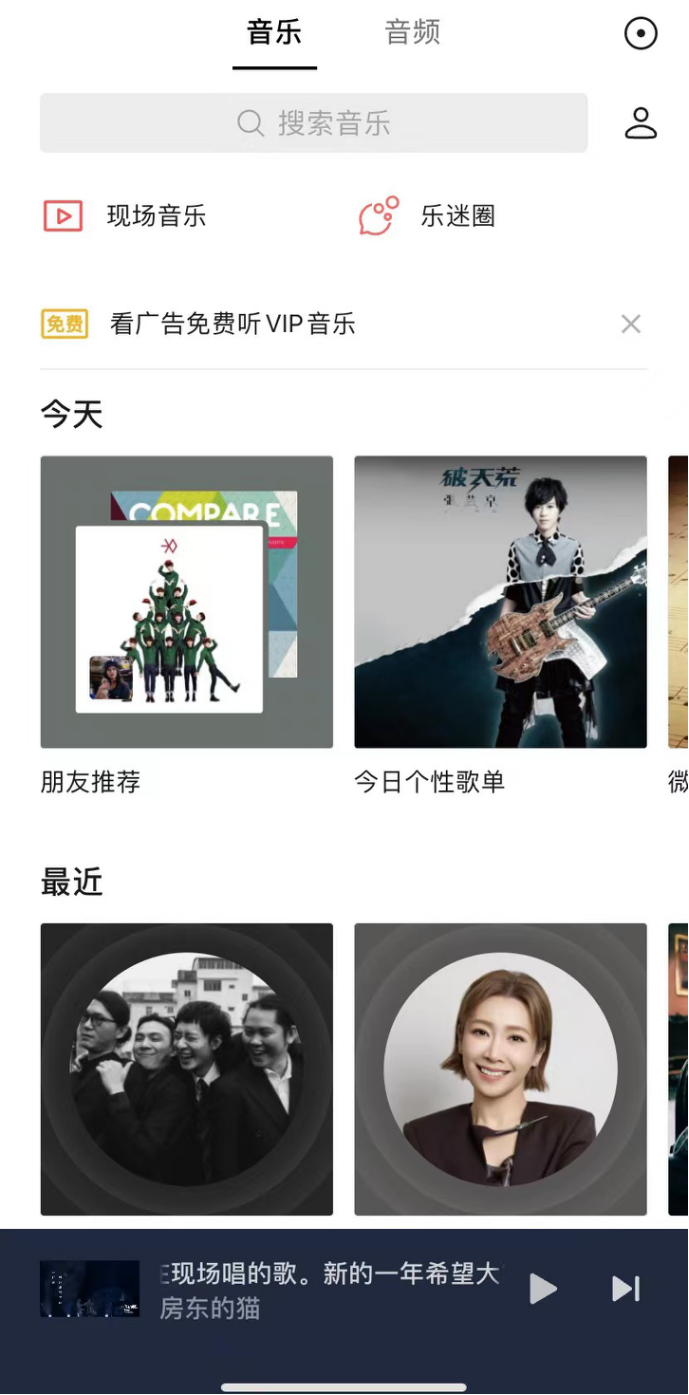Viewport: 689px width, 1395px height.
Task: Dismiss the free VIP music banner
Action: [630, 324]
